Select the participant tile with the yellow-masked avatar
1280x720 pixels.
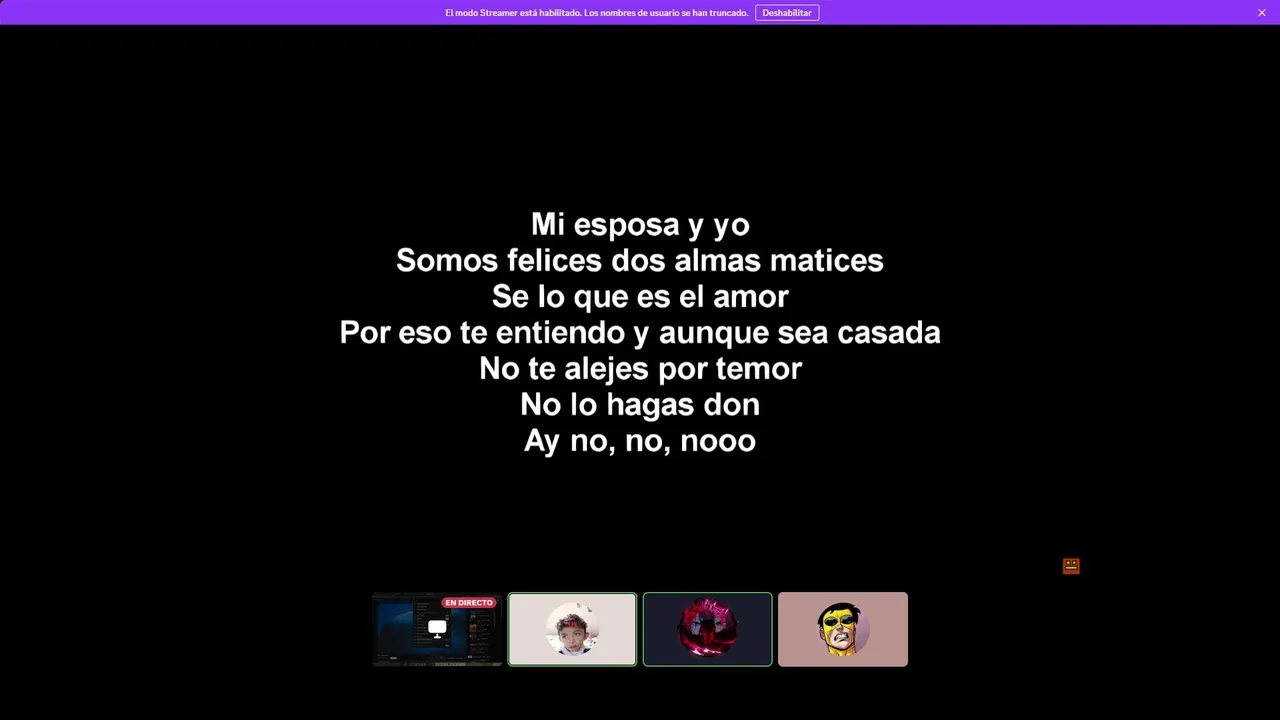tap(843, 629)
